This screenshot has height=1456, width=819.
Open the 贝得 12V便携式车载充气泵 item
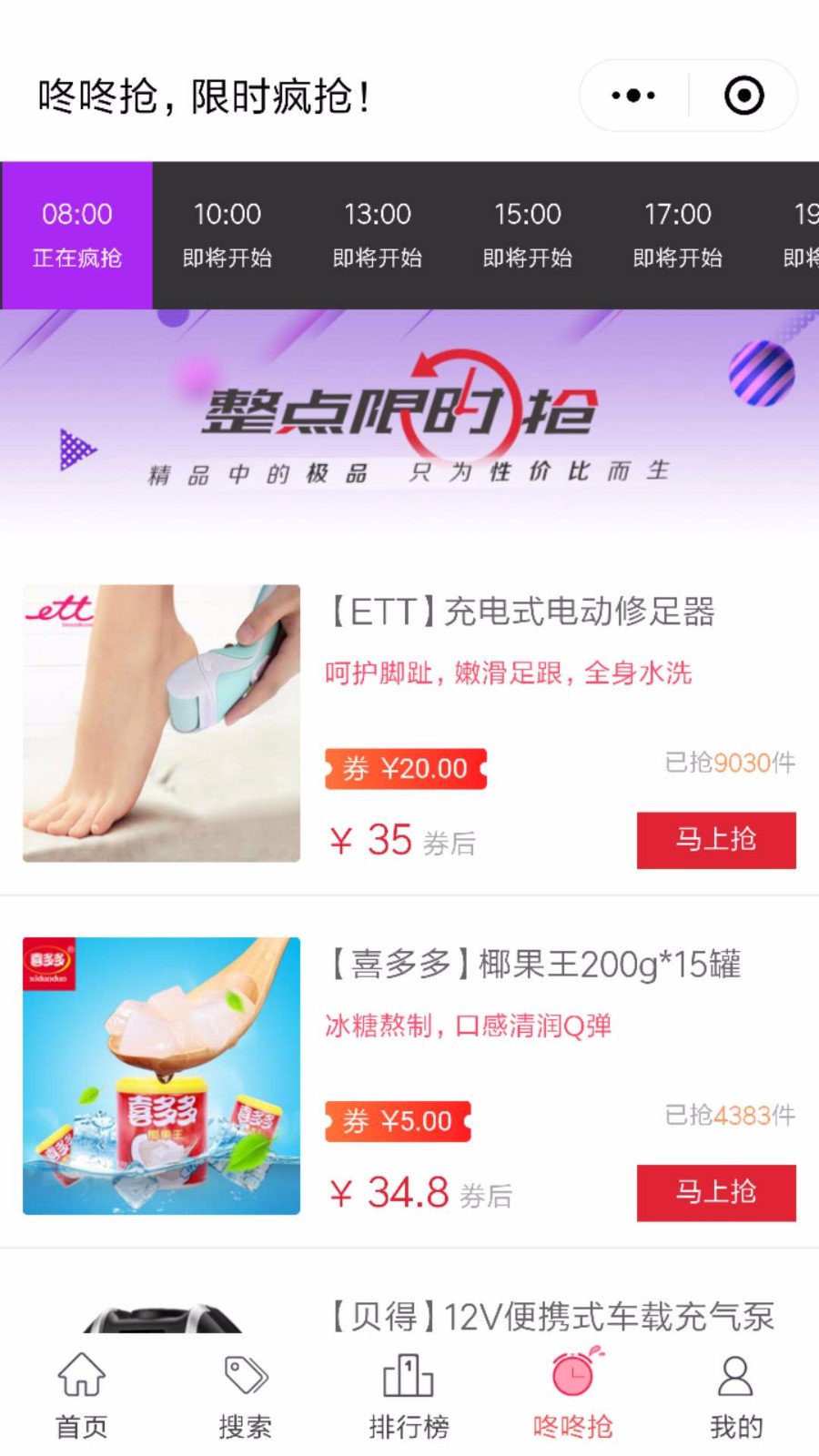click(x=552, y=1316)
